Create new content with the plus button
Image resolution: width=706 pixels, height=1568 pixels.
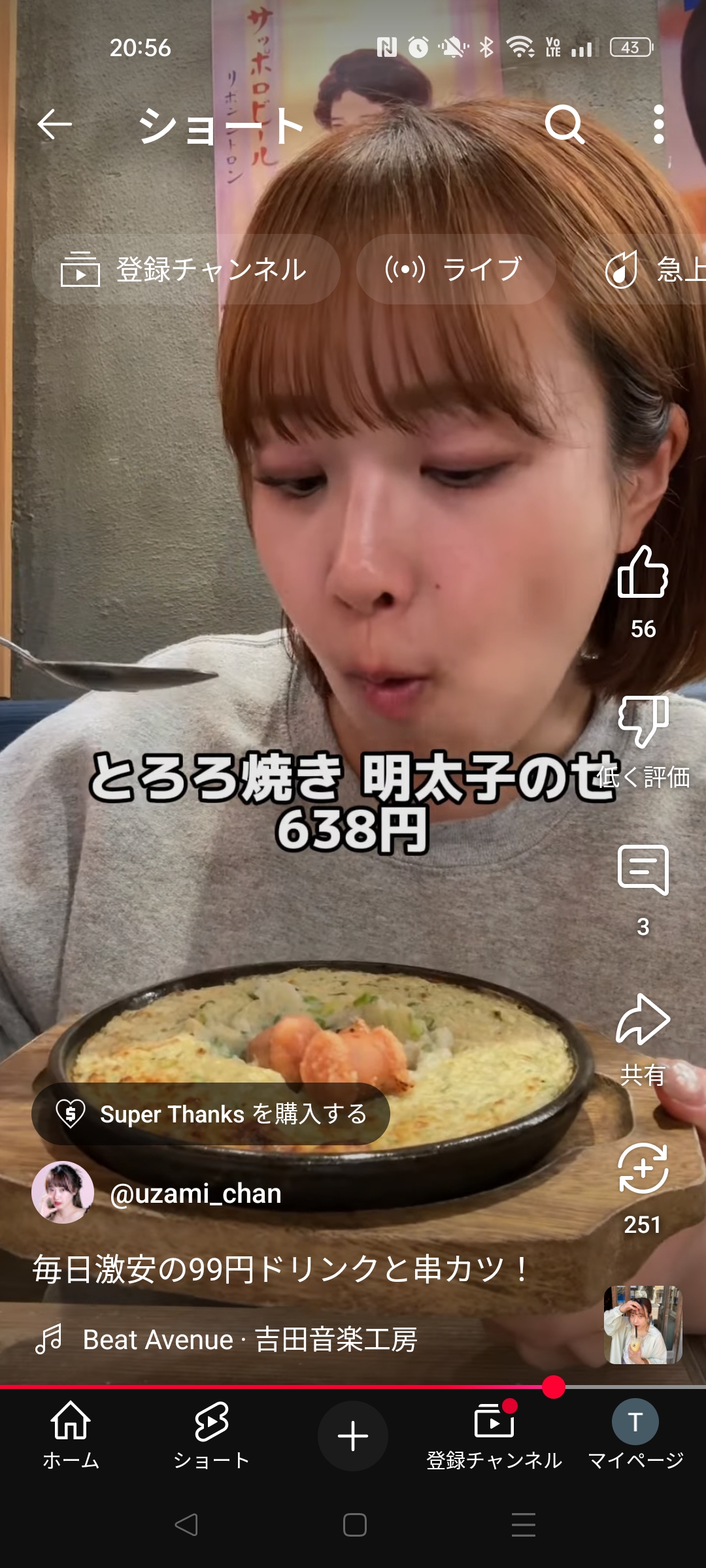(x=353, y=1436)
